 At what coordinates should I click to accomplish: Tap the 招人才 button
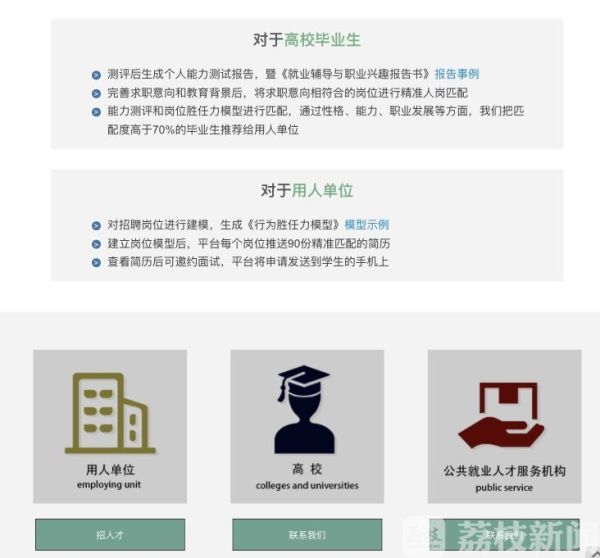(110, 535)
